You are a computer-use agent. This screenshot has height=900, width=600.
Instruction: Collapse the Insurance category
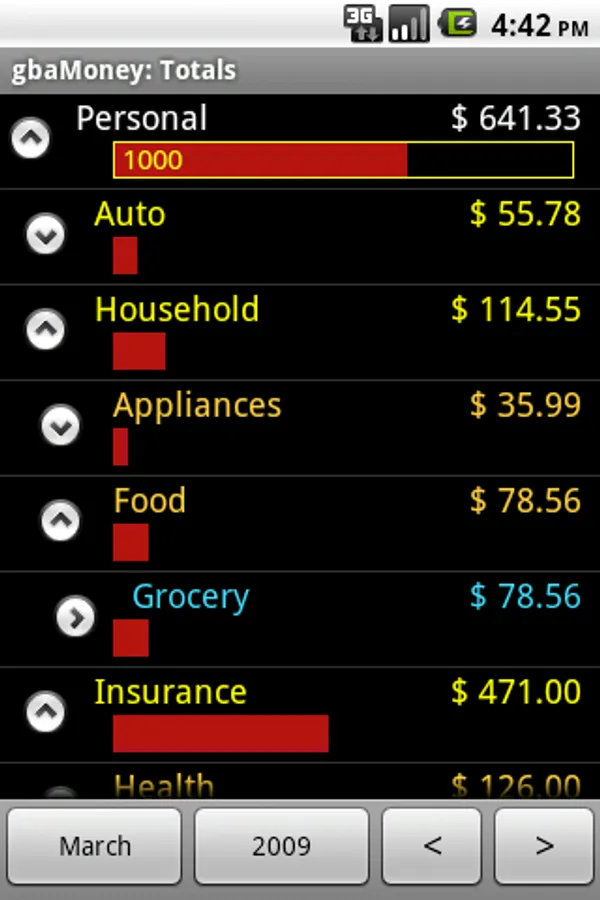(x=45, y=711)
